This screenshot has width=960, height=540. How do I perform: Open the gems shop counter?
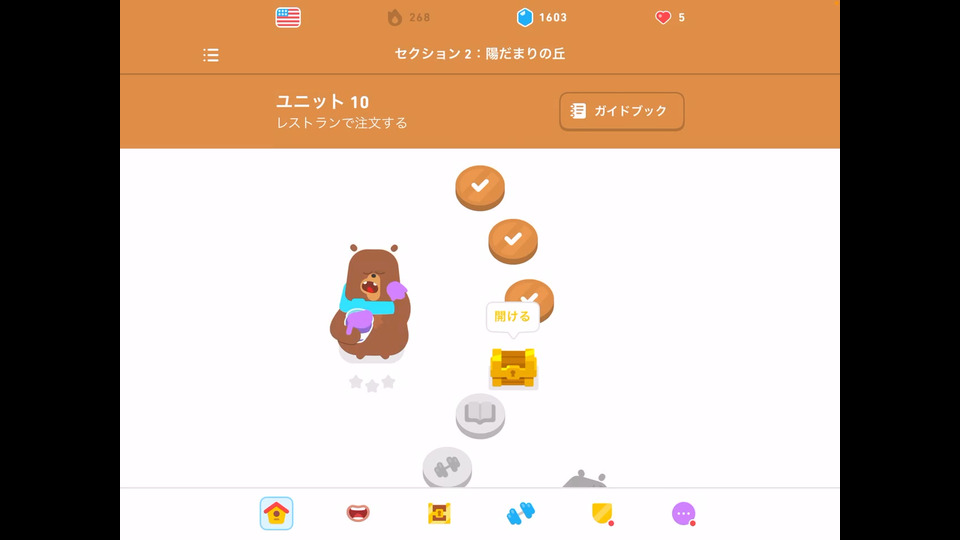coord(541,17)
